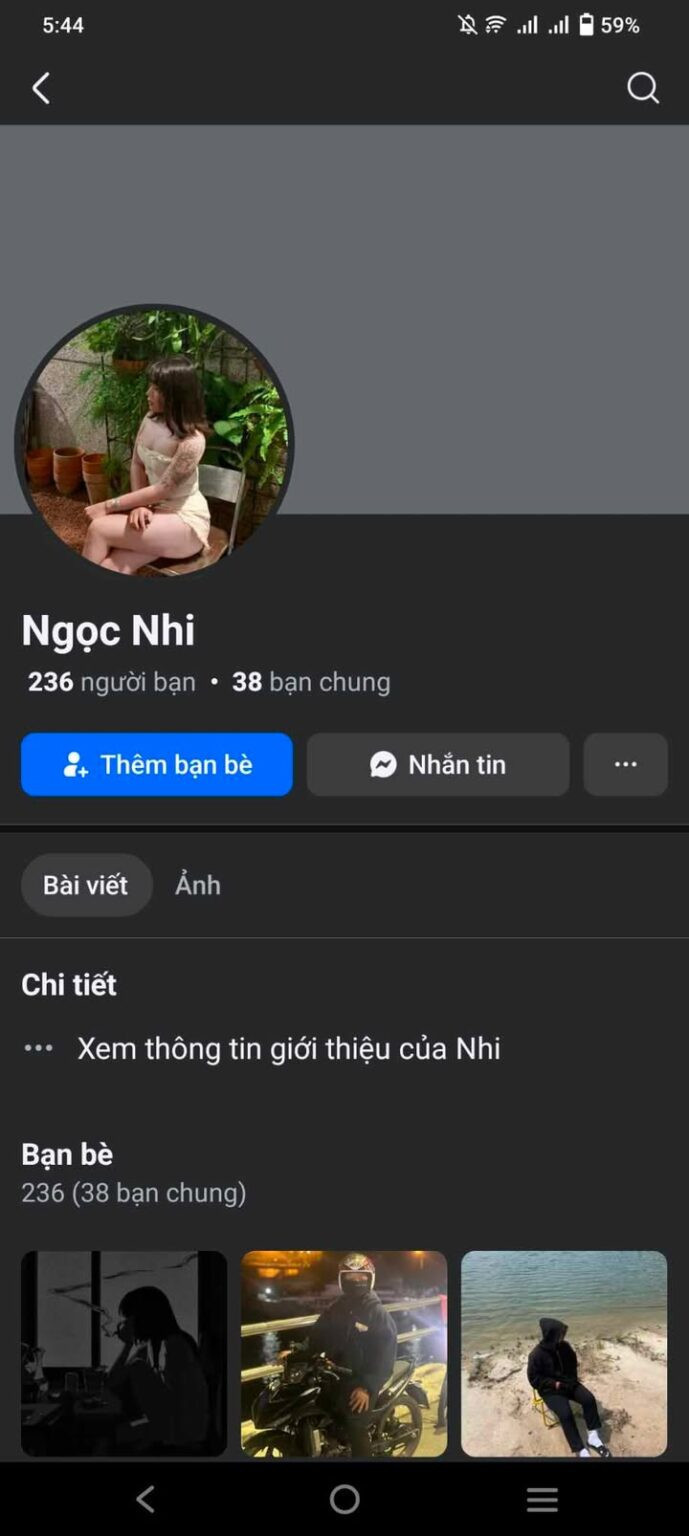Open Xem thông tin giới thiệu của Nhi
This screenshot has height=1536, width=689.
point(288,1049)
